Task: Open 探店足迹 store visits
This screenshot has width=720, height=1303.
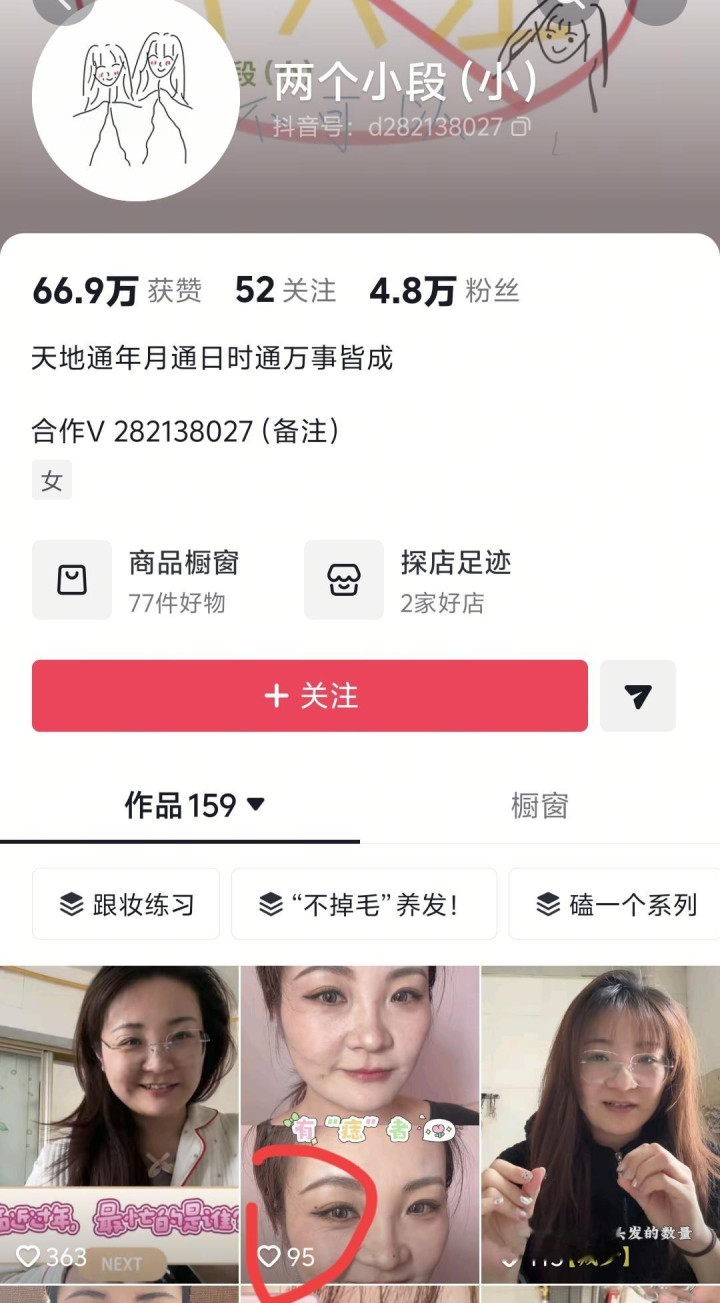Action: (x=410, y=580)
